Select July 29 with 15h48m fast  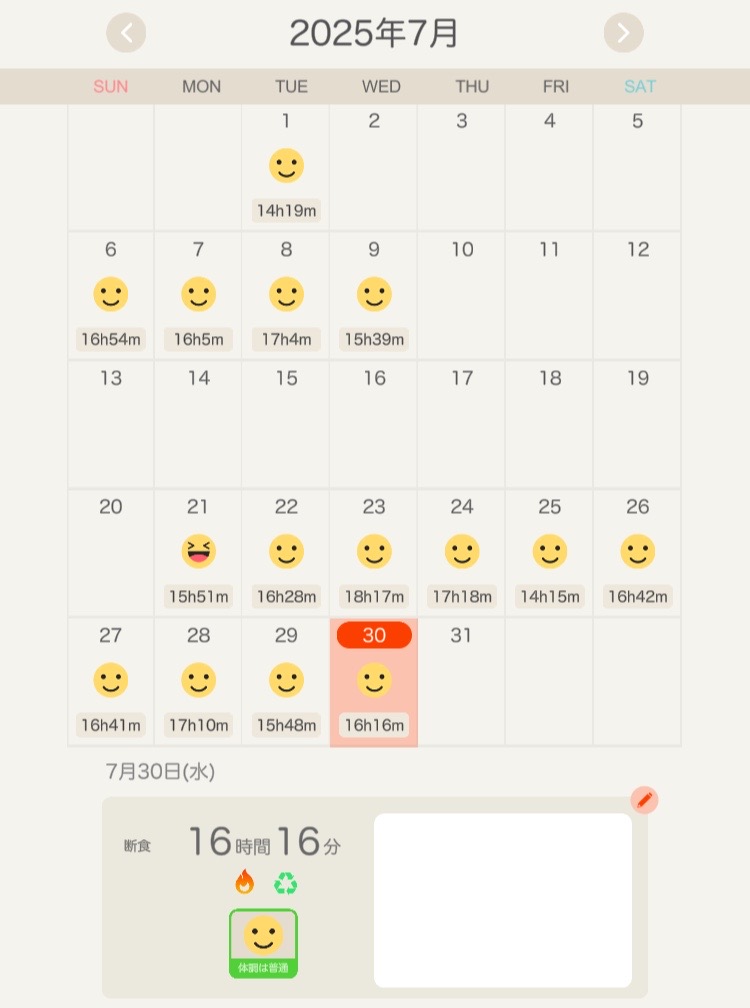pyautogui.click(x=286, y=681)
